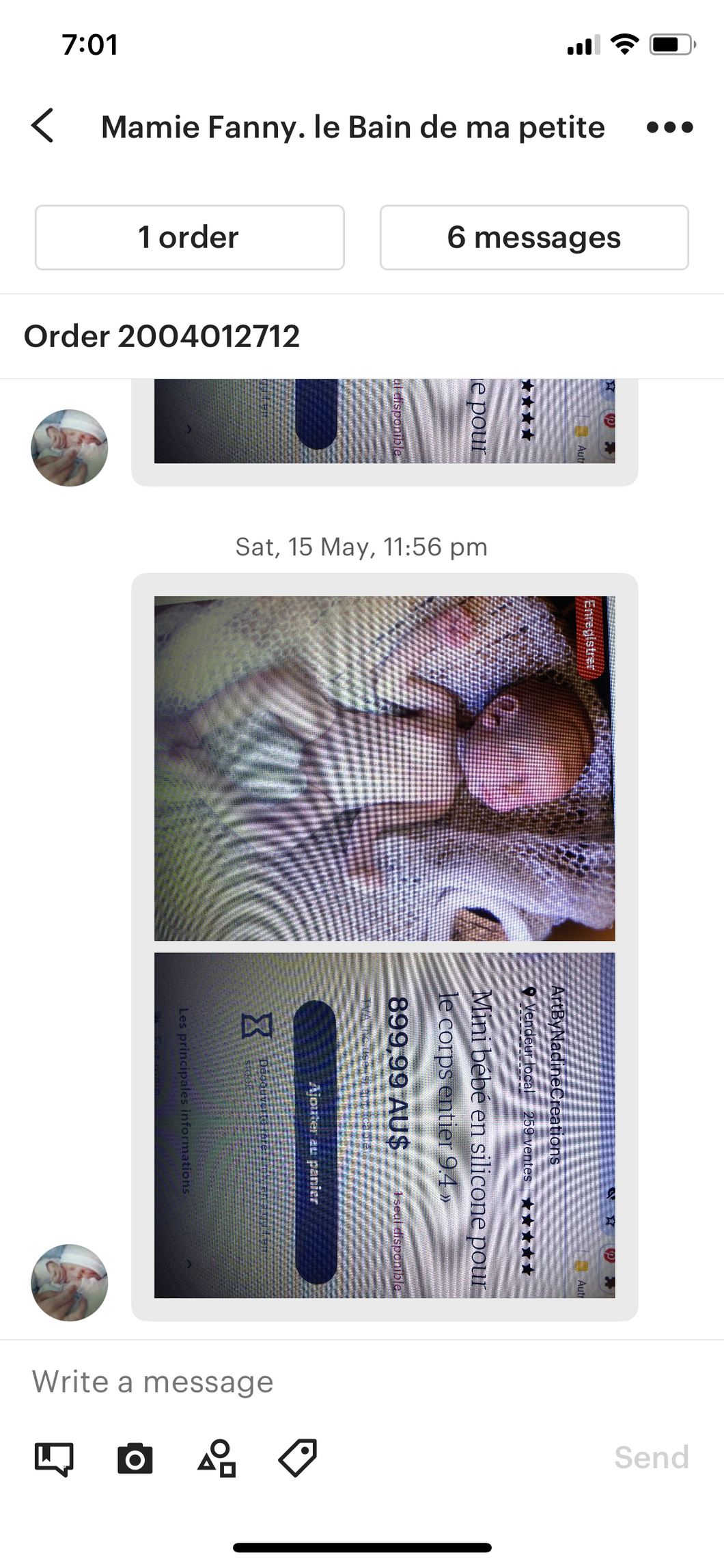Open the three-dot overflow menu
724x1568 pixels.
pyautogui.click(x=669, y=127)
